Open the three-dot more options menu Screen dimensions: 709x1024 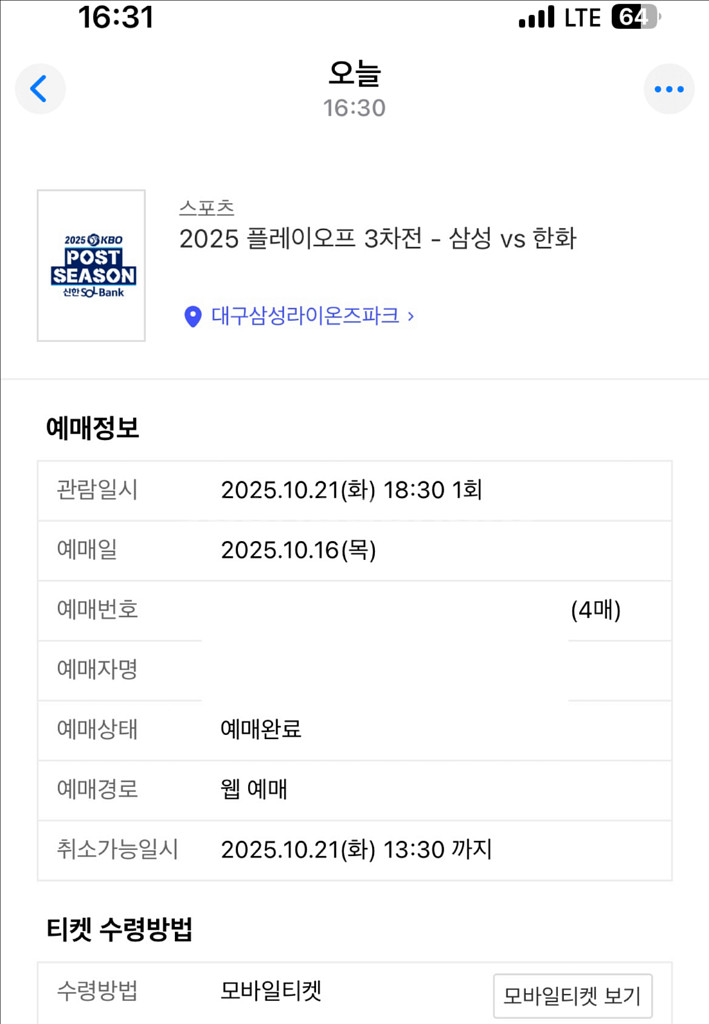669,89
